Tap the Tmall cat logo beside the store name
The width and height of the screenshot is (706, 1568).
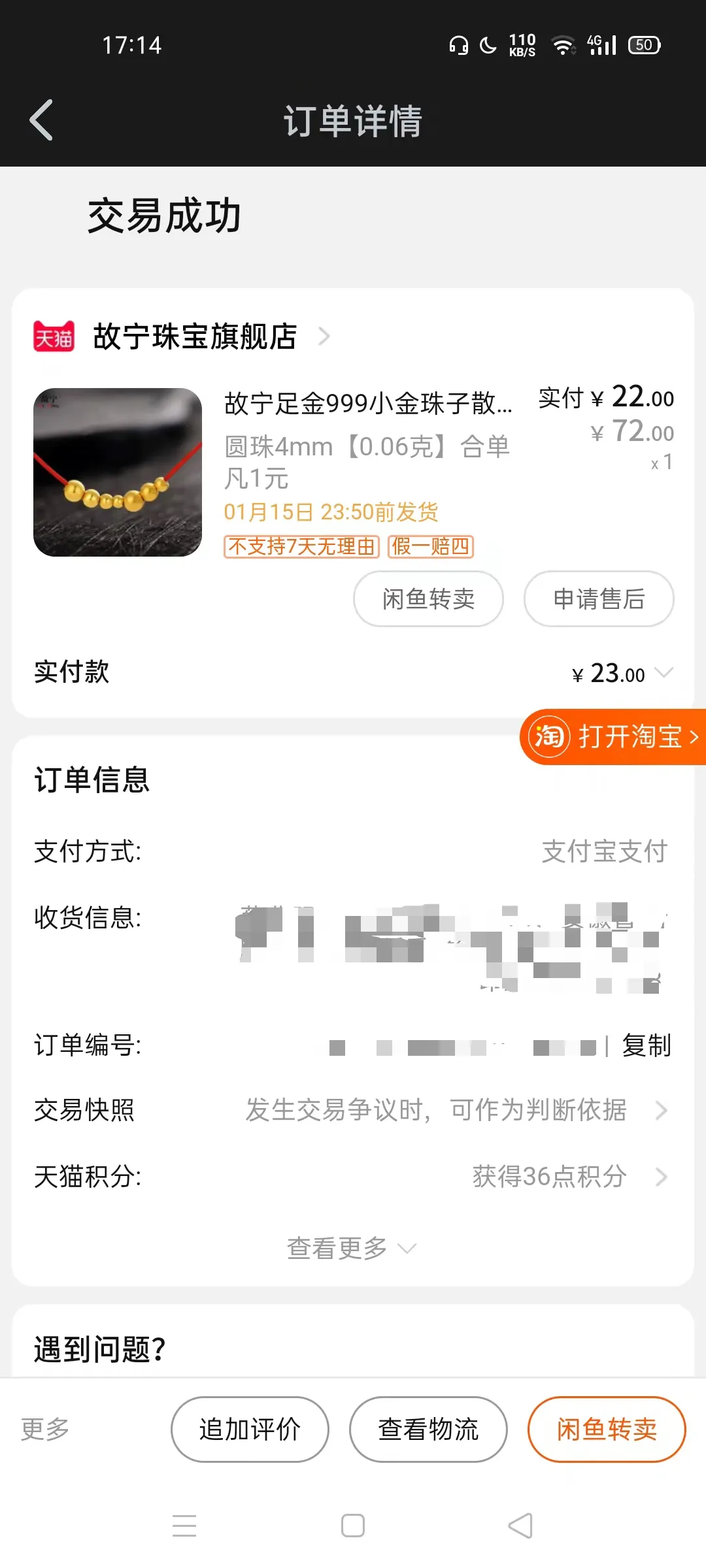[56, 337]
